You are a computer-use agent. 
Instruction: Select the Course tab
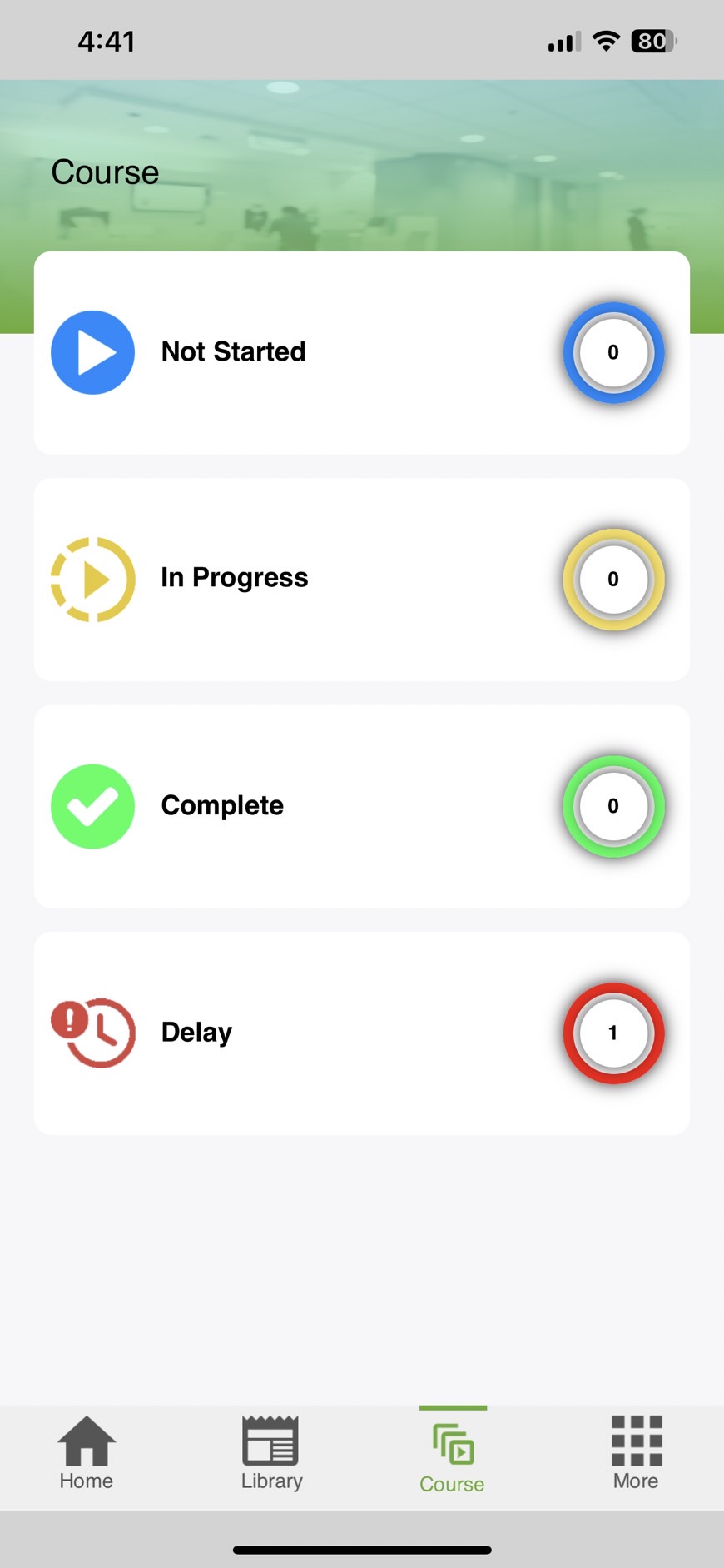tap(452, 1457)
